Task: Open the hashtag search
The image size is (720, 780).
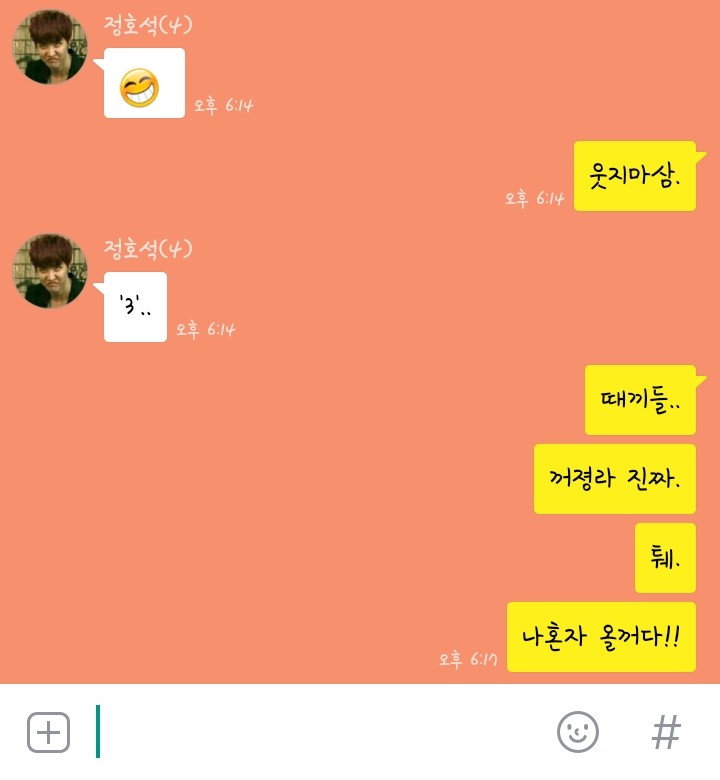Action: pyautogui.click(x=666, y=732)
